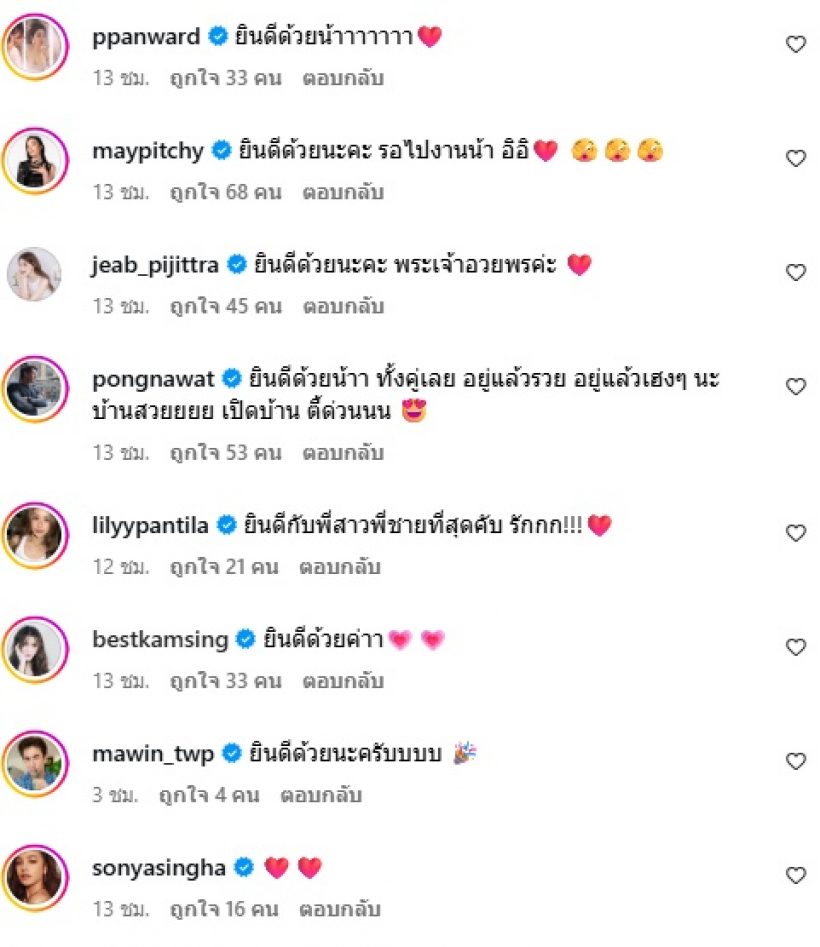The width and height of the screenshot is (820, 947).
Task: Reply to mawin_twp's comment
Action: 321,796
